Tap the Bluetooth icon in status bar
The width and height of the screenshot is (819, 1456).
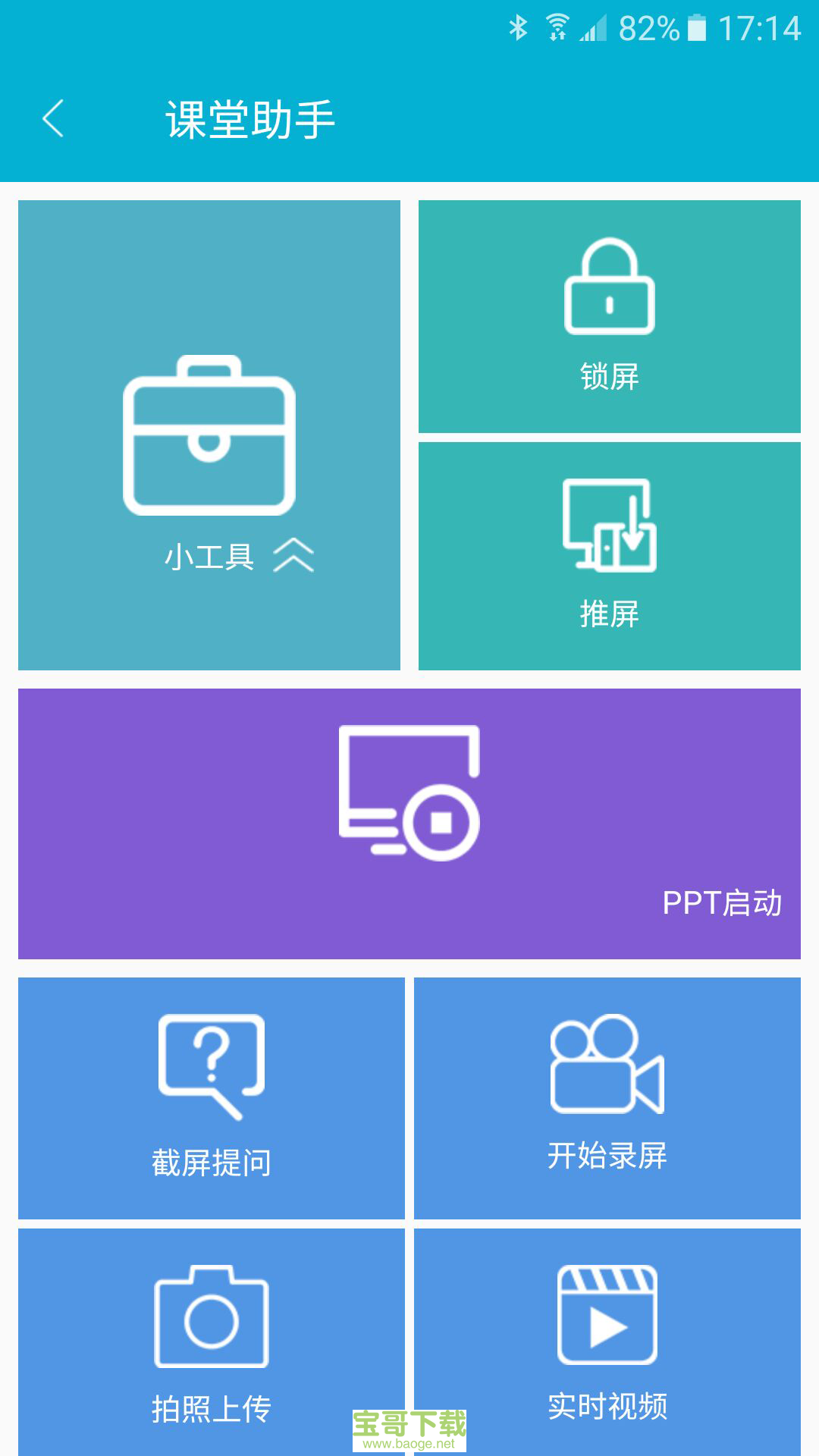[518, 25]
